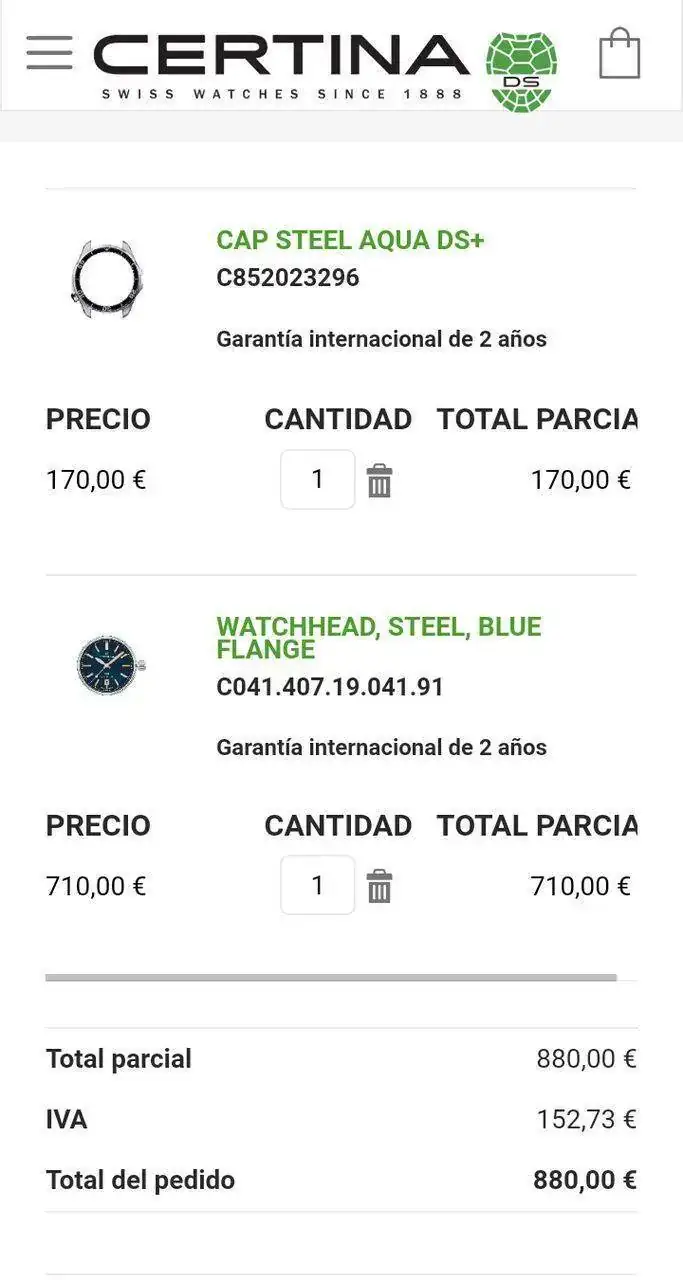Viewport: 683px width, 1280px height.
Task: Open the hamburger navigation menu
Action: 49,53
